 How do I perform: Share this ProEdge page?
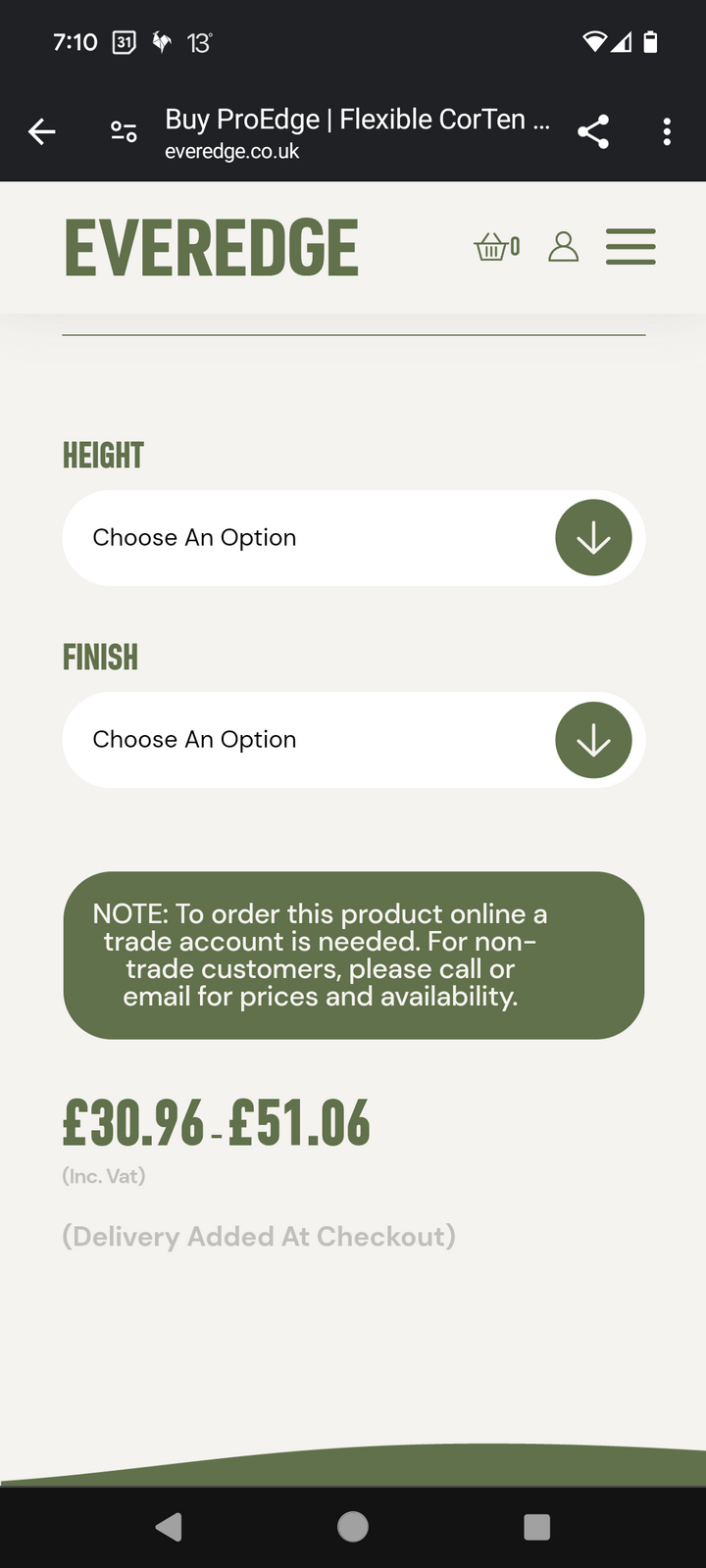click(593, 131)
